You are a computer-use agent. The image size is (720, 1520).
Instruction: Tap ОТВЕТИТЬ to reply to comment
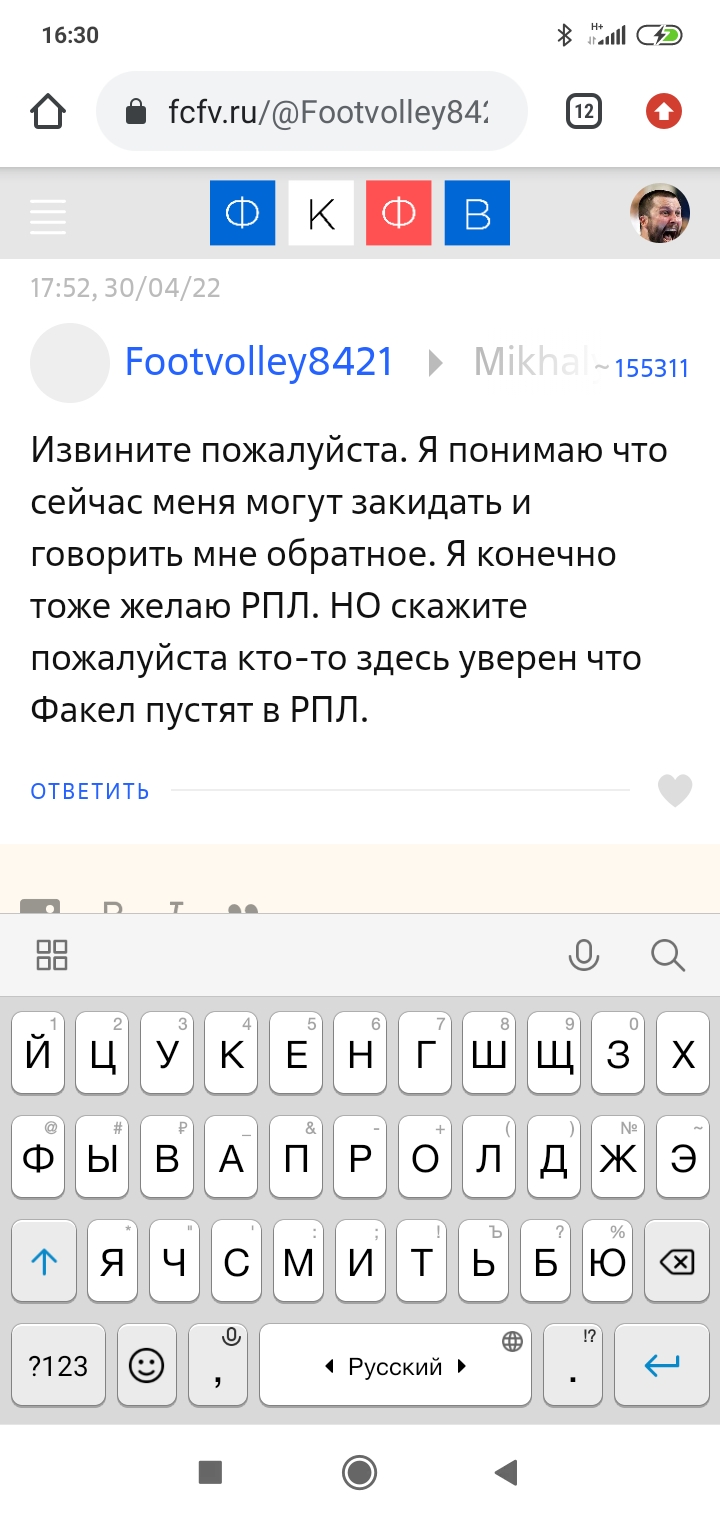pos(90,791)
